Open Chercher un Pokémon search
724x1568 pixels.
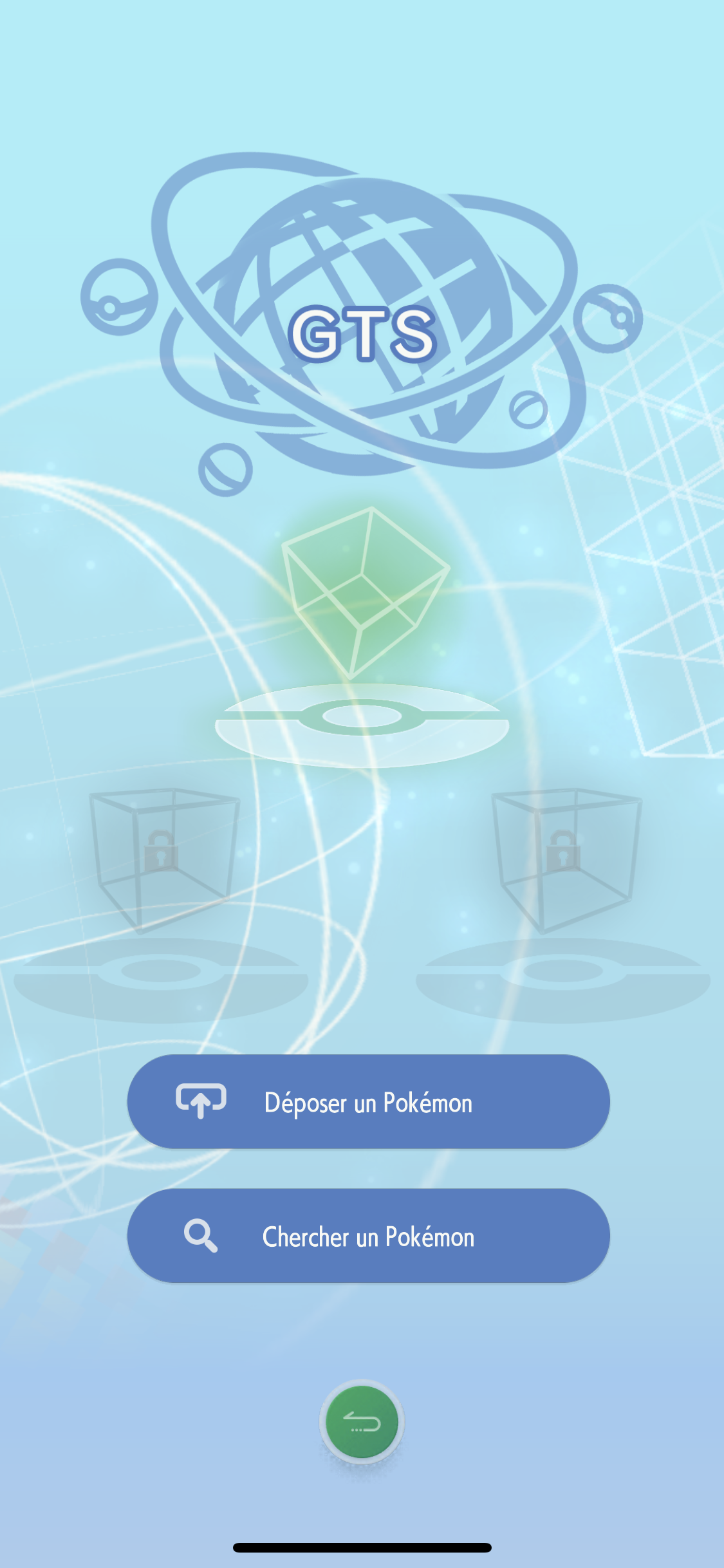368,1235
